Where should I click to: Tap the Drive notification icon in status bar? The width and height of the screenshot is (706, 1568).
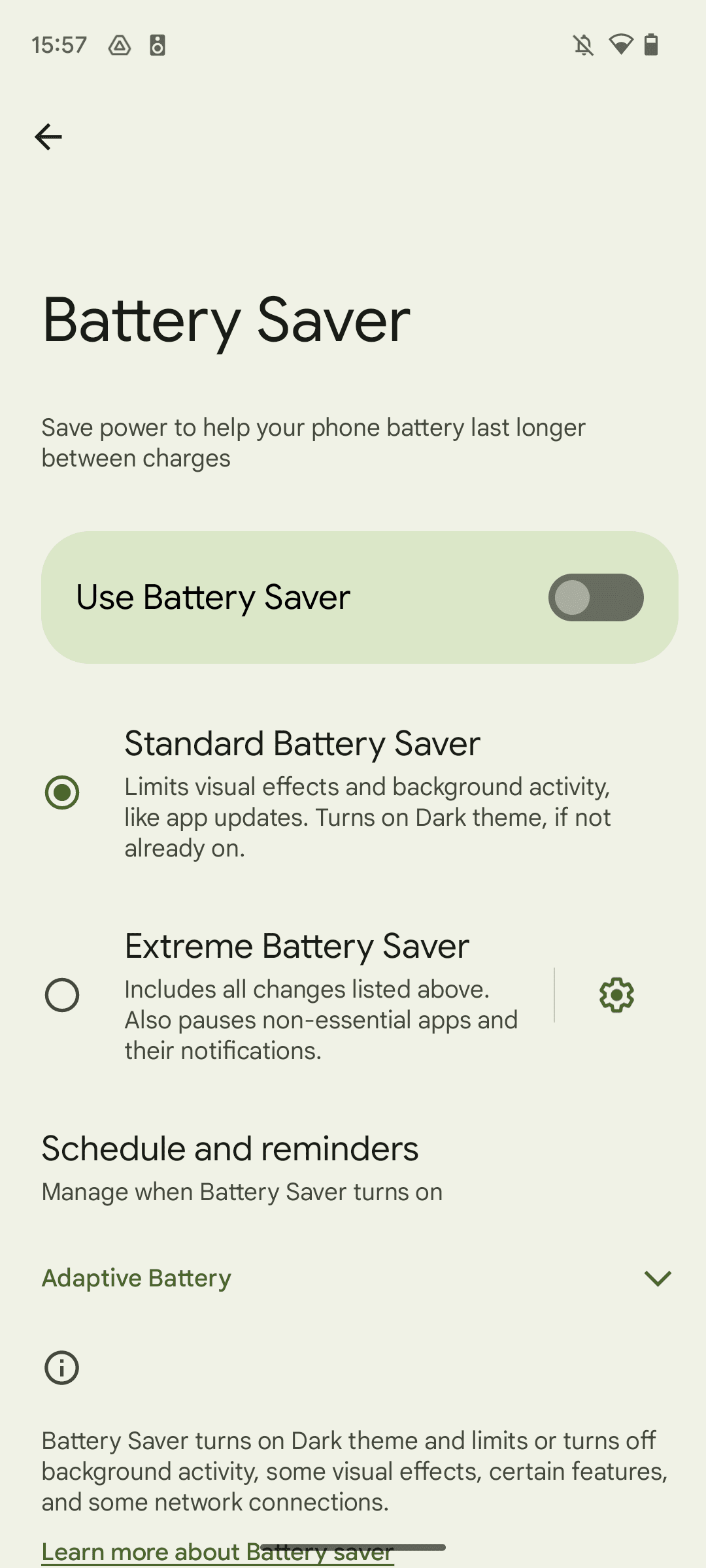(120, 44)
